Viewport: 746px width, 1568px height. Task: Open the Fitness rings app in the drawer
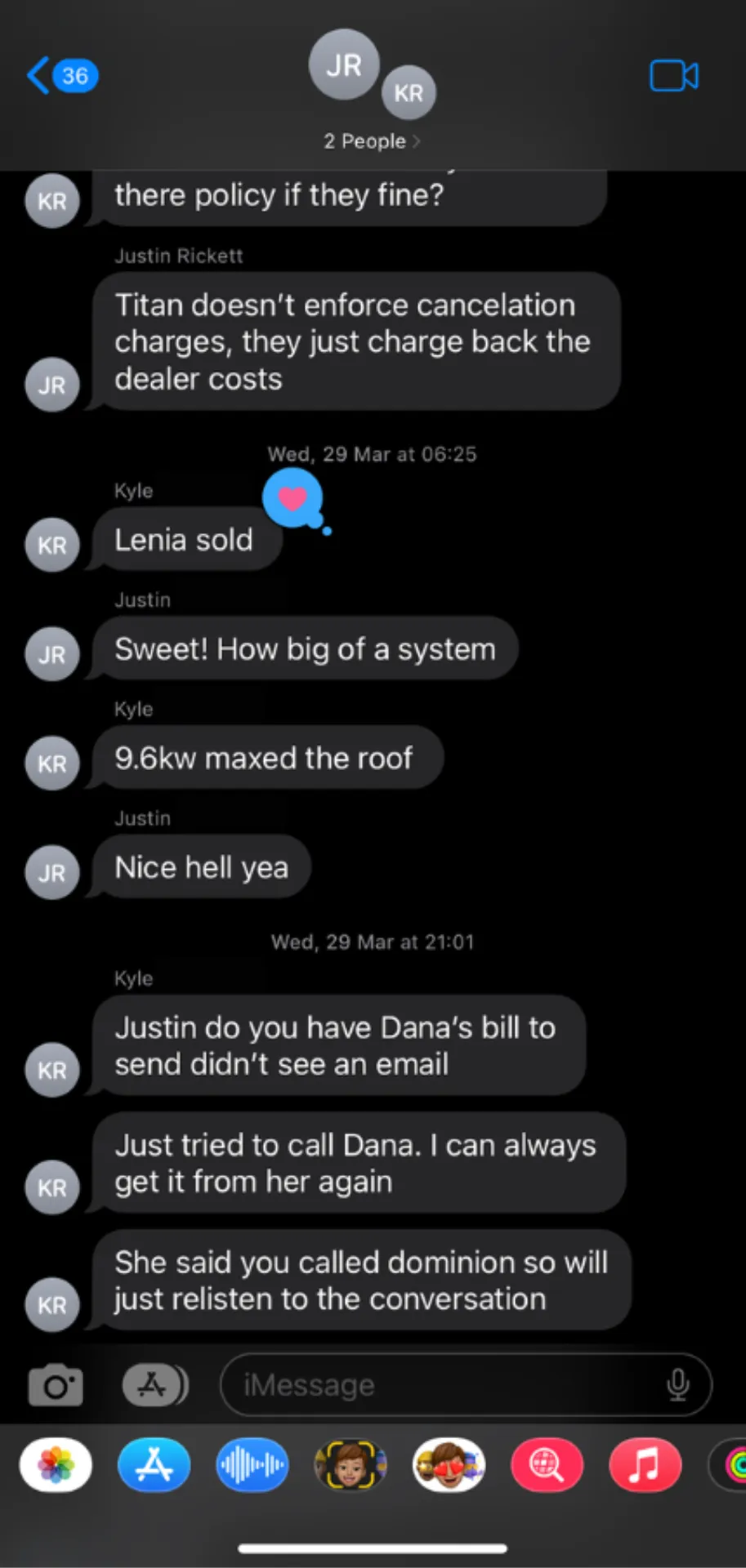pos(729,1464)
